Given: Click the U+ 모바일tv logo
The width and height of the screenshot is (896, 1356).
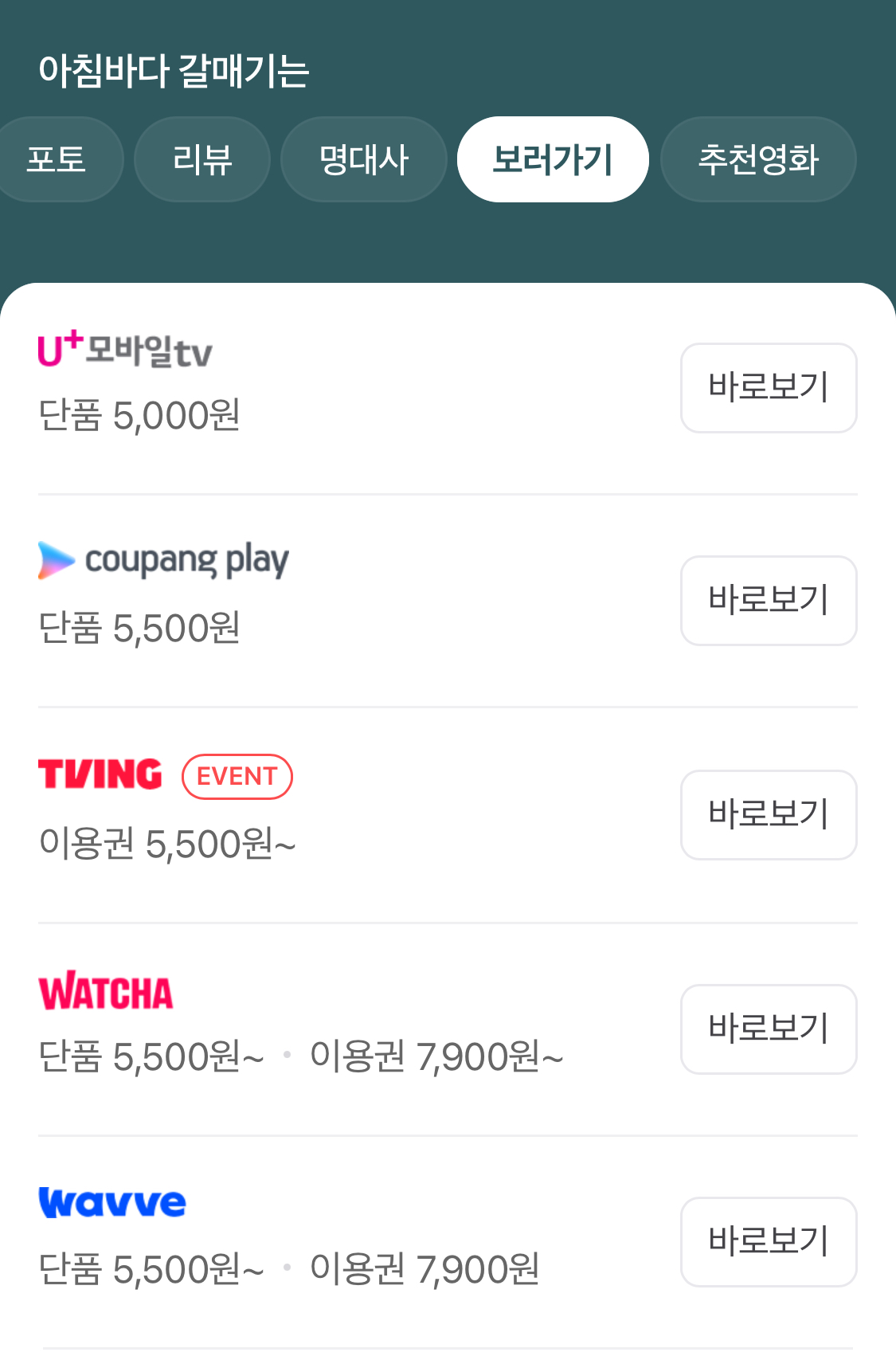Looking at the screenshot, I should click(123, 351).
